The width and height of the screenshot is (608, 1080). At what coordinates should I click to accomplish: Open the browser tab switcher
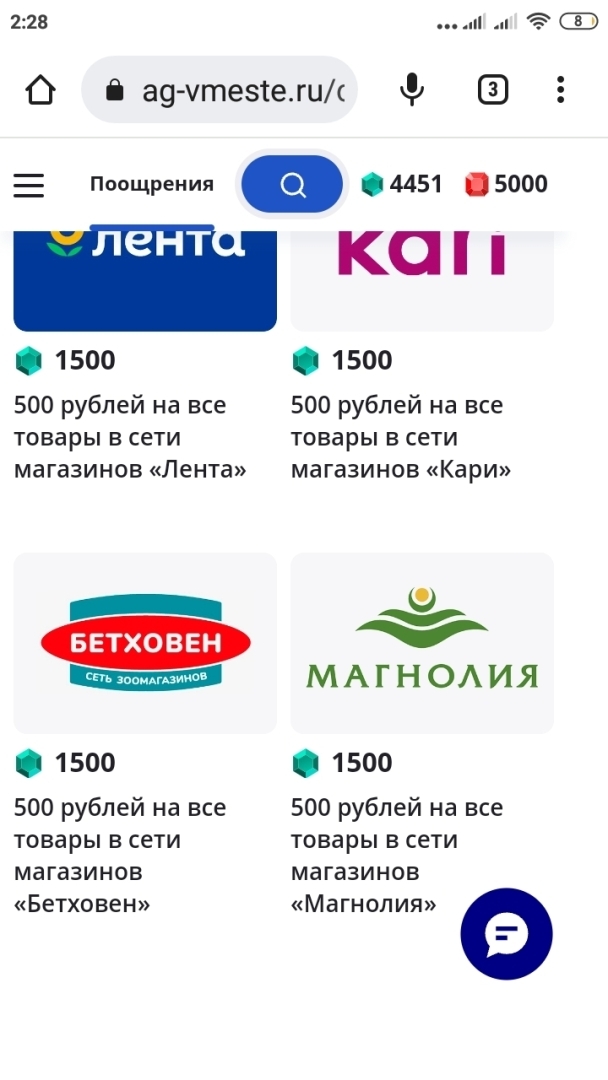pos(492,90)
